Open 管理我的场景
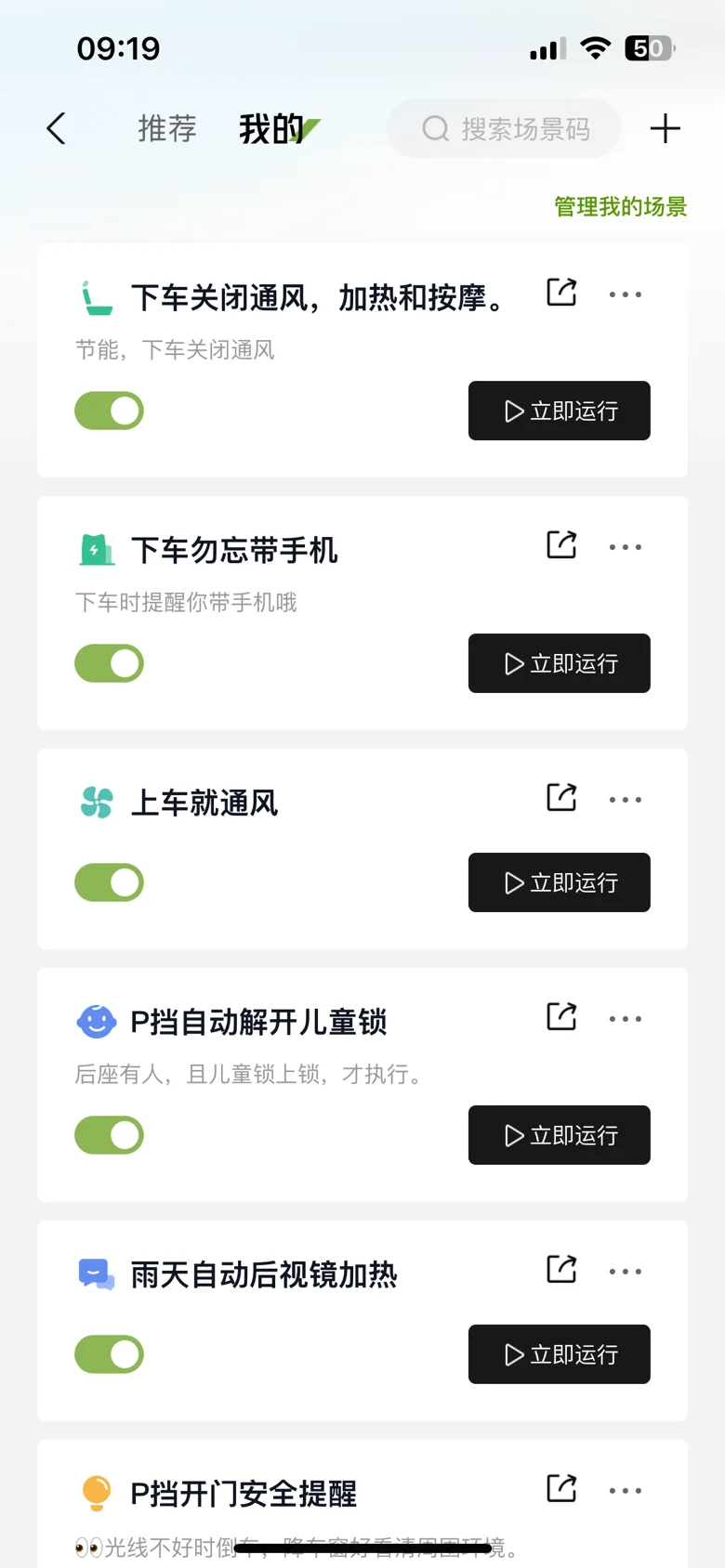Image resolution: width=725 pixels, height=1568 pixels. [621, 206]
